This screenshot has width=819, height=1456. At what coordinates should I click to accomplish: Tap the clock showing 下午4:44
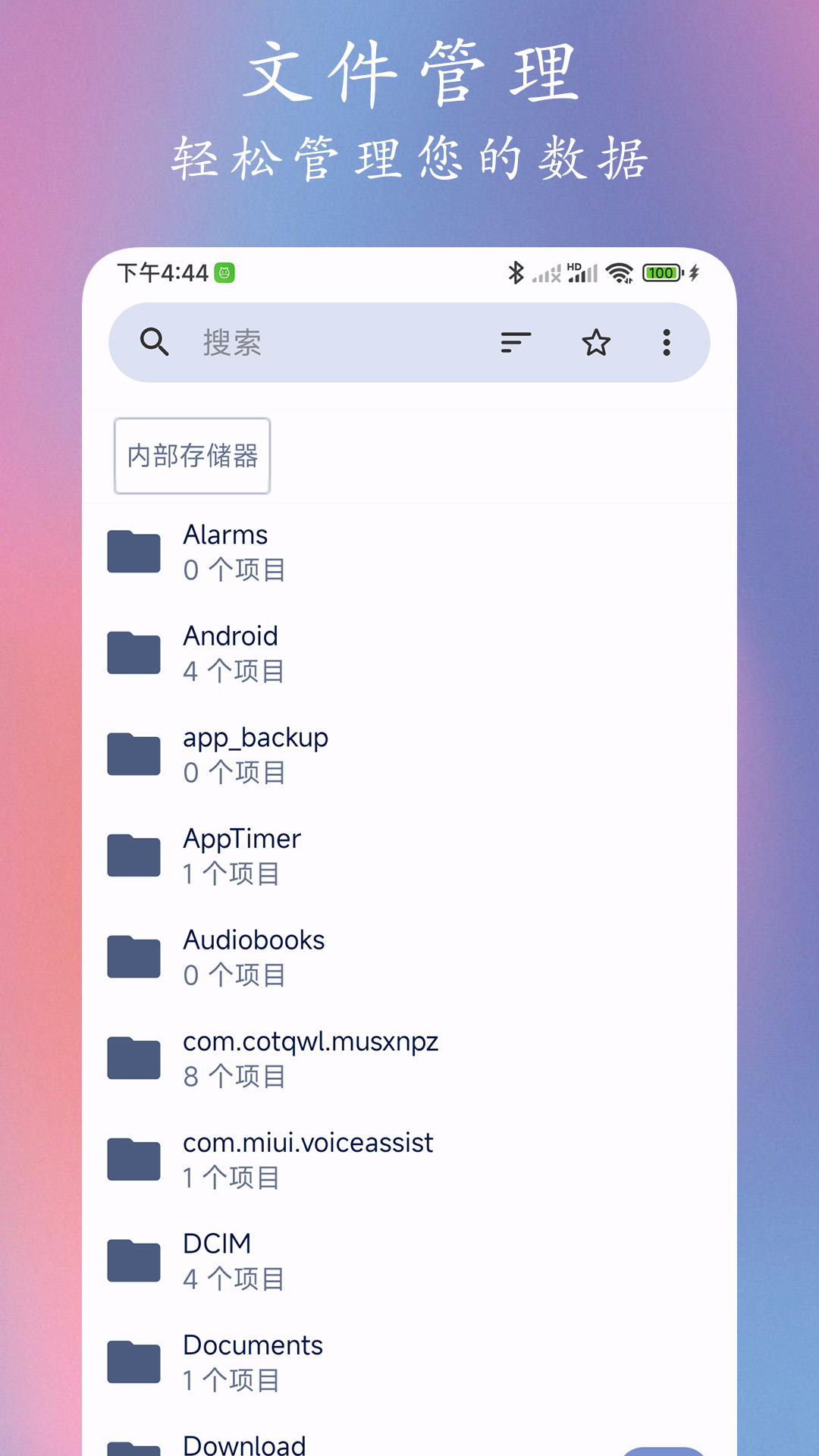[162, 271]
